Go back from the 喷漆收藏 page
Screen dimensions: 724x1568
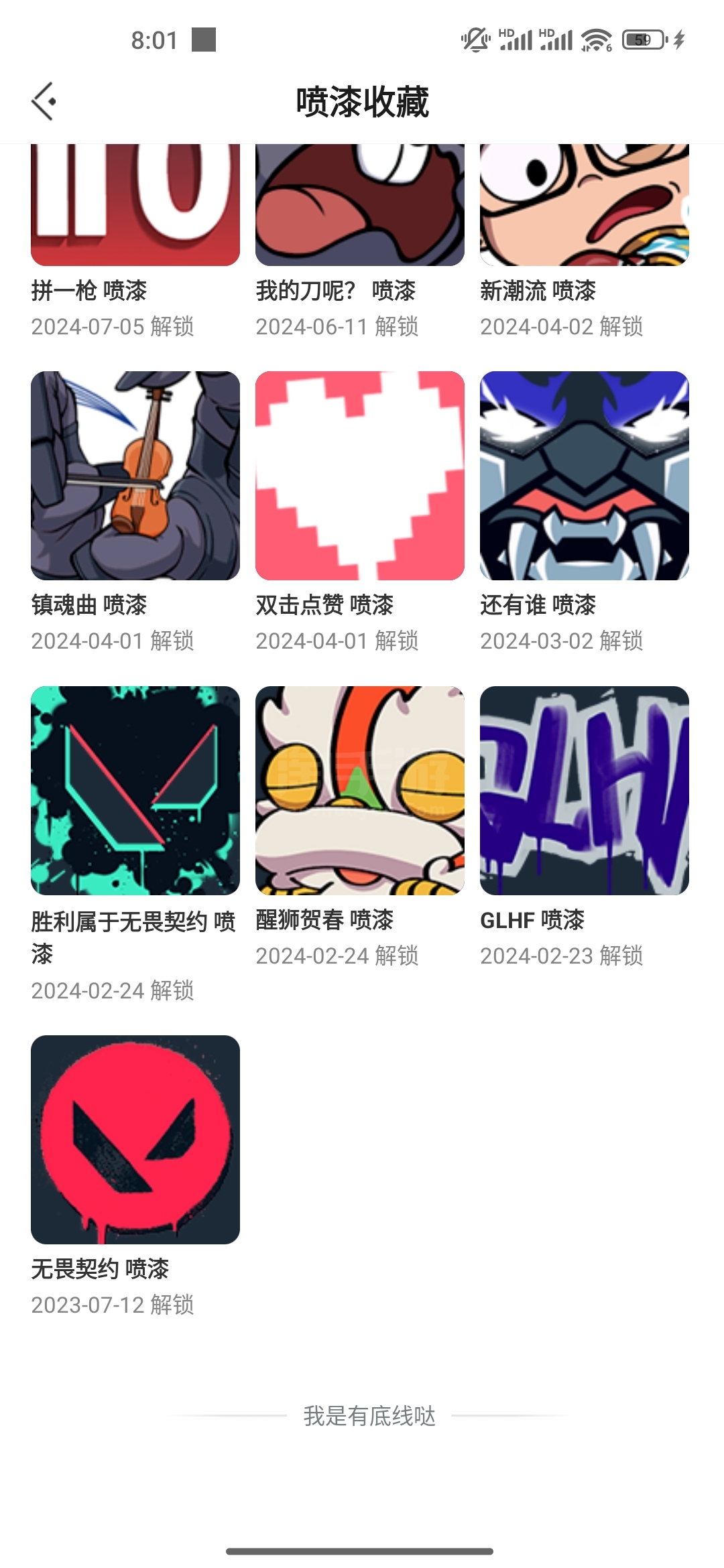pyautogui.click(x=44, y=102)
